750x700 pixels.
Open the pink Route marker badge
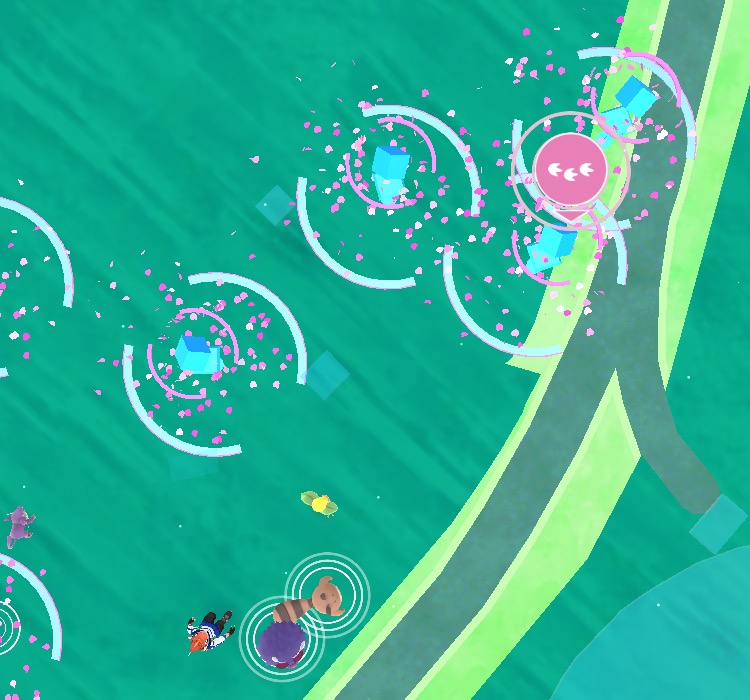[x=570, y=169]
